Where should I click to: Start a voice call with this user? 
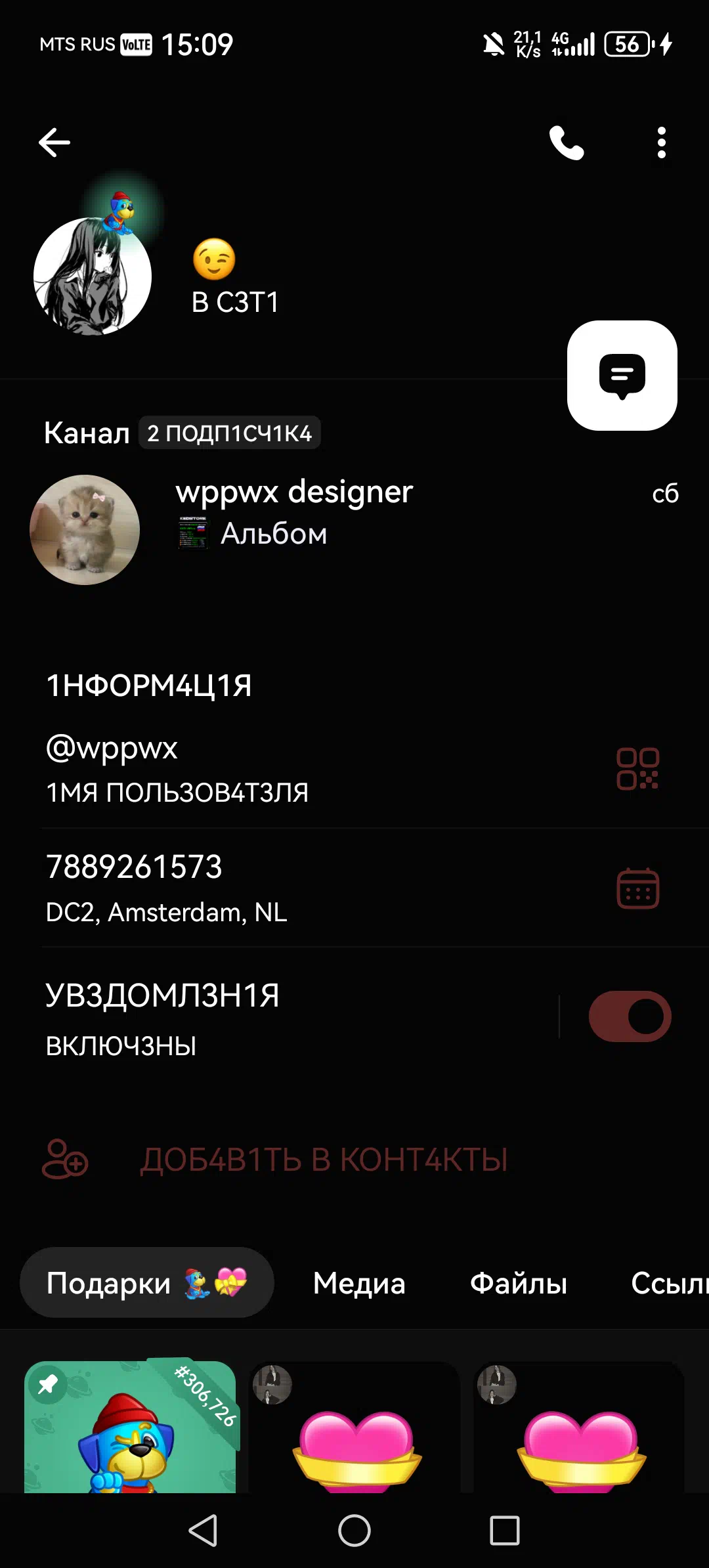point(567,142)
